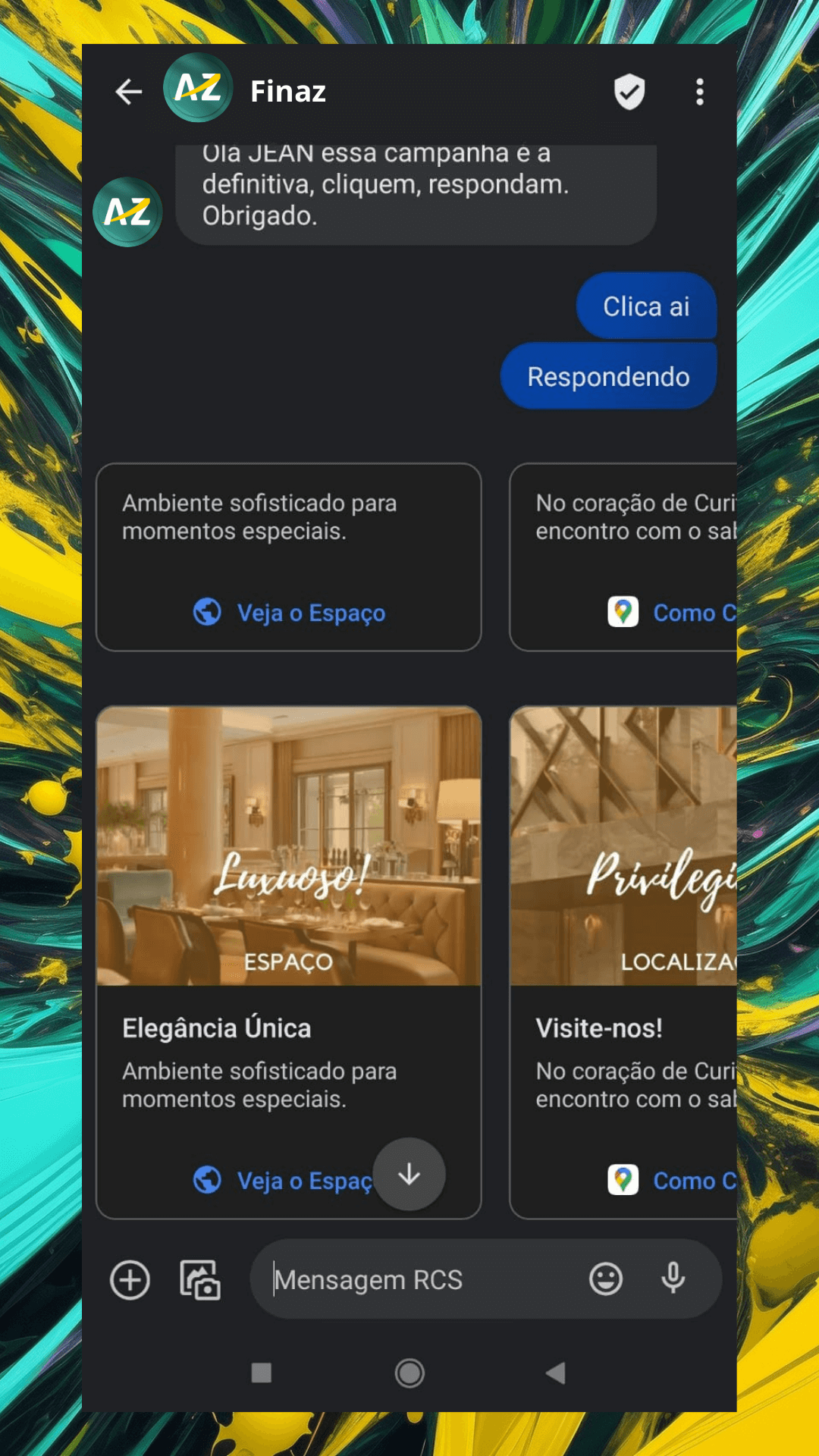Open Finaz contact details from header name
The height and width of the screenshot is (1456, 819).
point(288,92)
